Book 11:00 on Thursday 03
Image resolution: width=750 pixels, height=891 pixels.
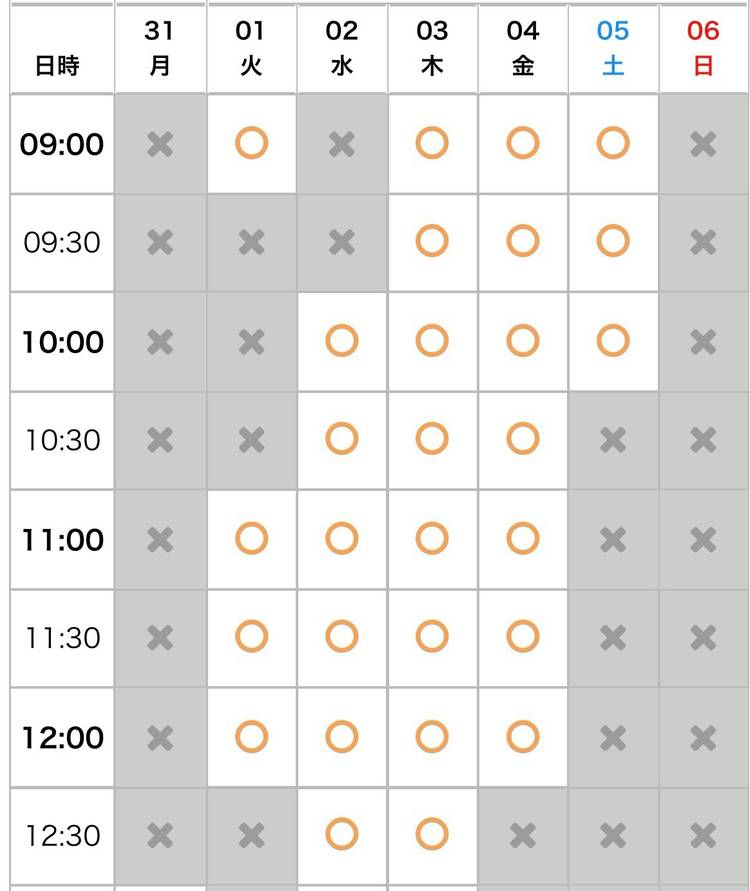click(x=432, y=539)
